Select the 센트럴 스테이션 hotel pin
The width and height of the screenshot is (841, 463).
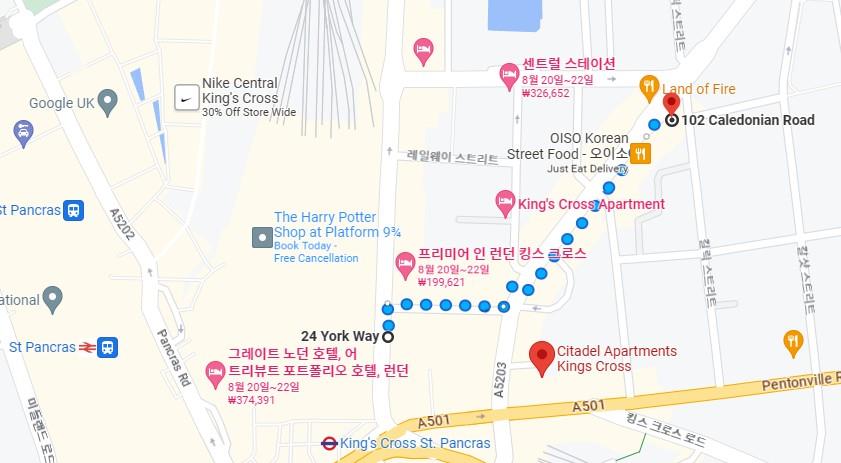pyautogui.click(x=509, y=75)
